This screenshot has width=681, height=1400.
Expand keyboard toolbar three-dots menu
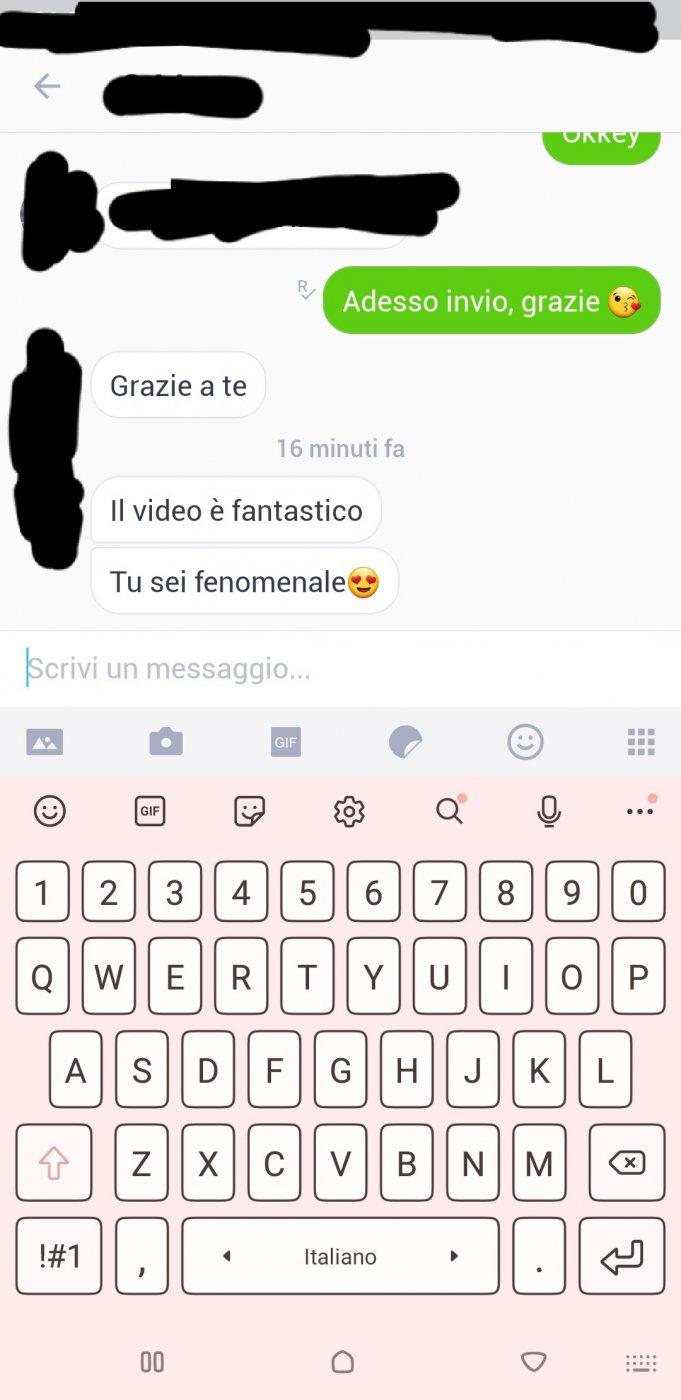(640, 811)
